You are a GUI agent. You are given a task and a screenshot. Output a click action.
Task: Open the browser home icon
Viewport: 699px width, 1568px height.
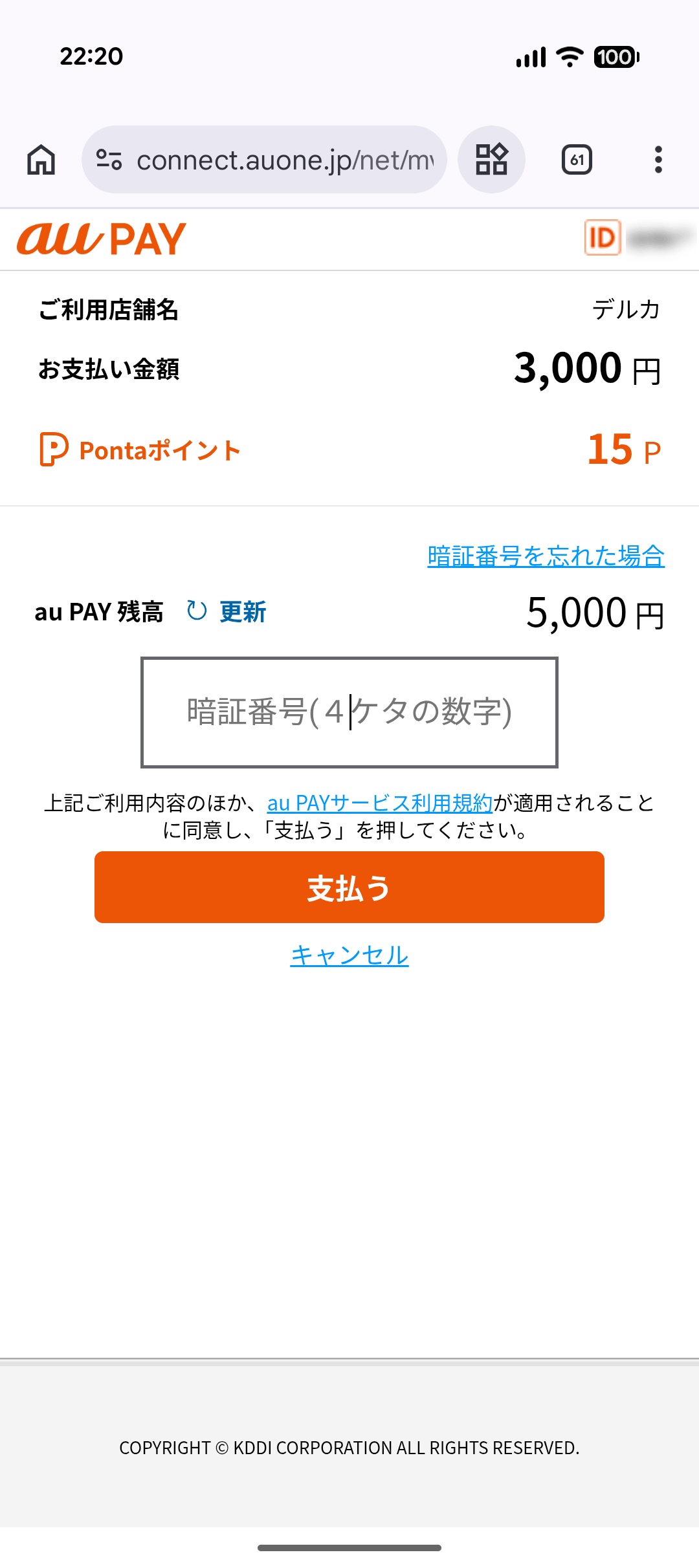click(x=40, y=160)
